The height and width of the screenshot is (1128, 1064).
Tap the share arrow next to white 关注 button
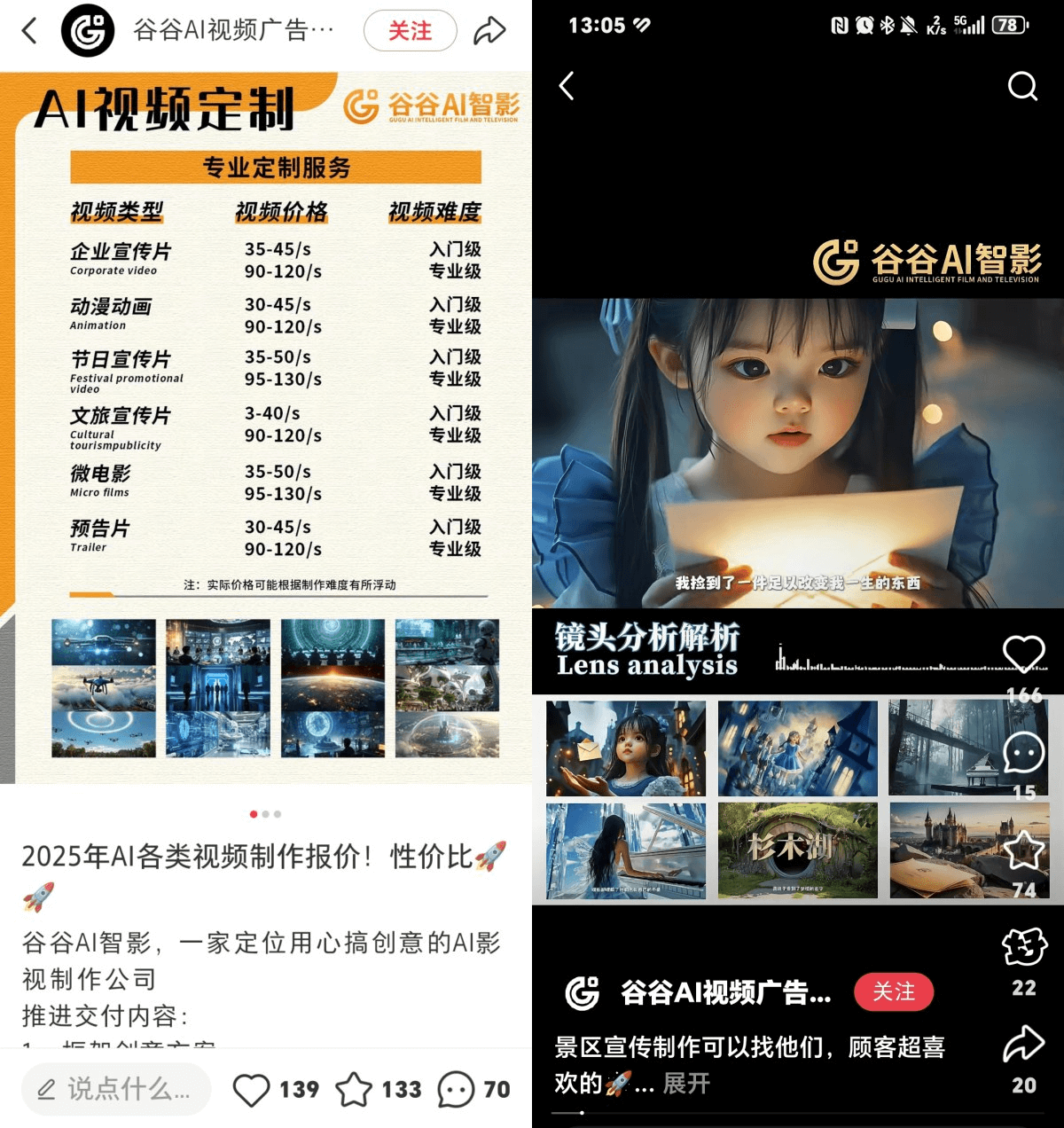tap(489, 31)
